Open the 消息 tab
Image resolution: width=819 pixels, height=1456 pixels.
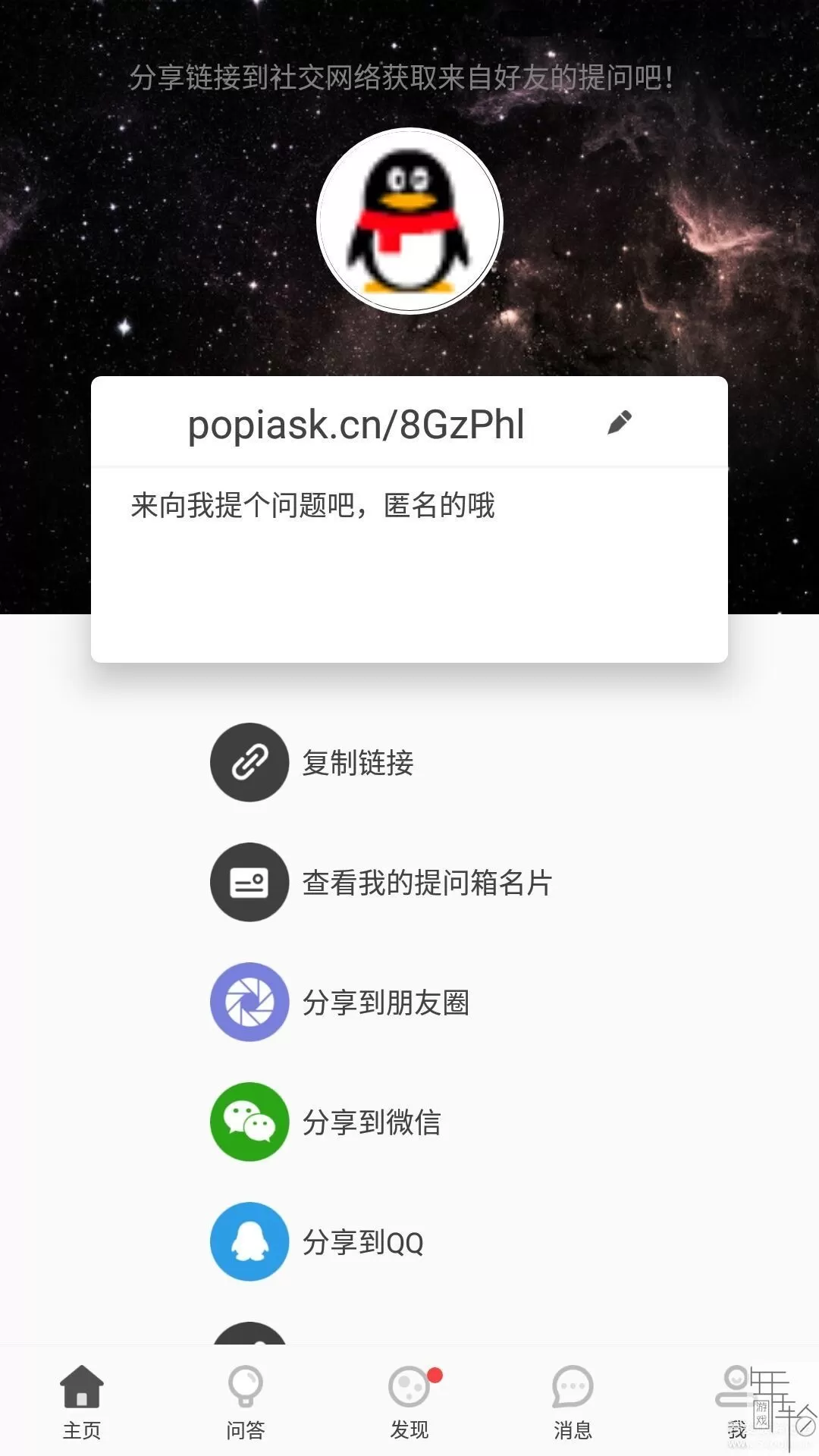coord(573,1401)
